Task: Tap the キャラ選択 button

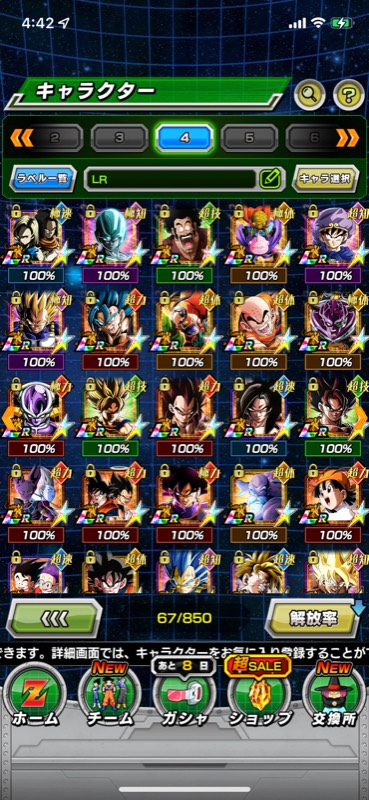Action: tap(325, 179)
